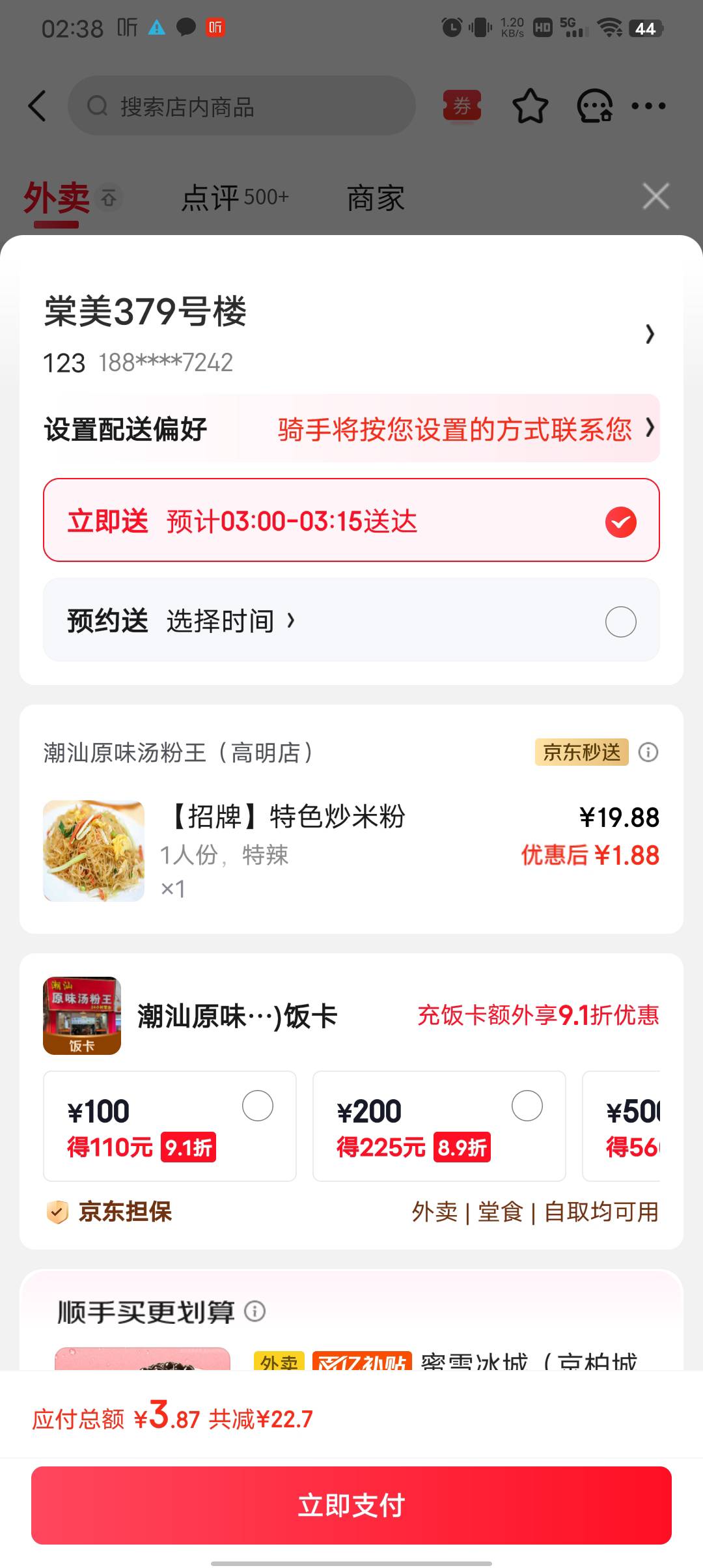
Task: Tap 立即支付 to pay now
Action: pyautogui.click(x=351, y=1505)
